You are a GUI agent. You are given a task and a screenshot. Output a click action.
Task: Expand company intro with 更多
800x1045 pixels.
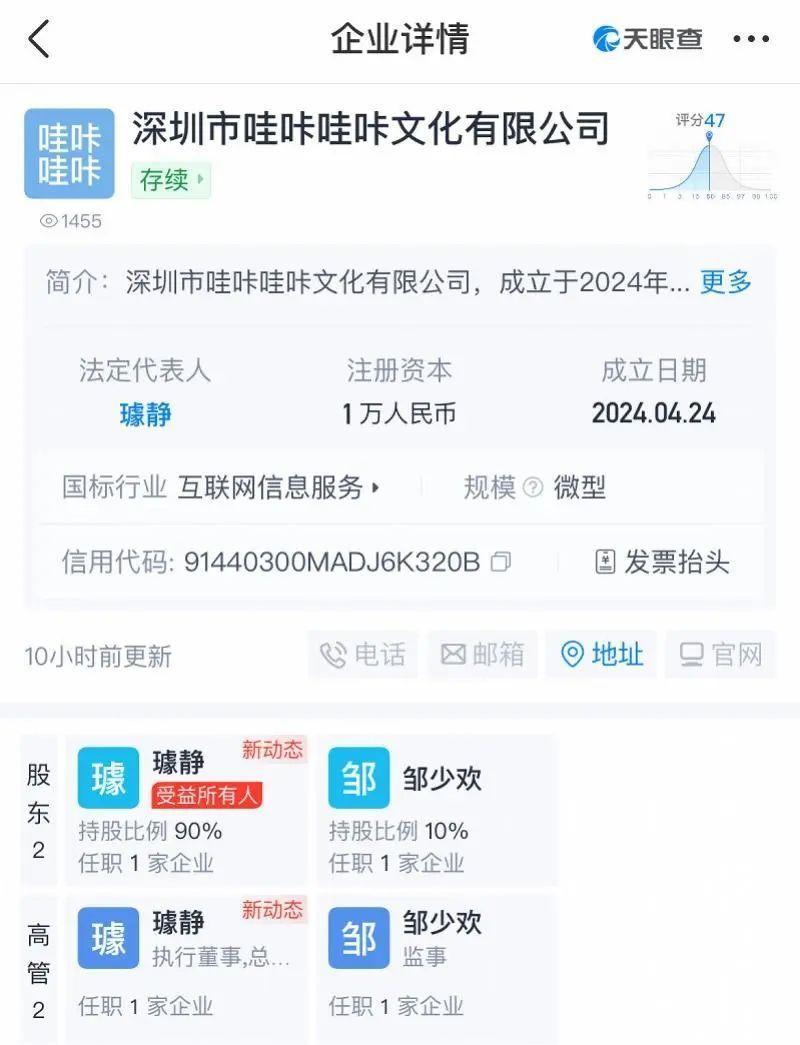click(x=725, y=282)
